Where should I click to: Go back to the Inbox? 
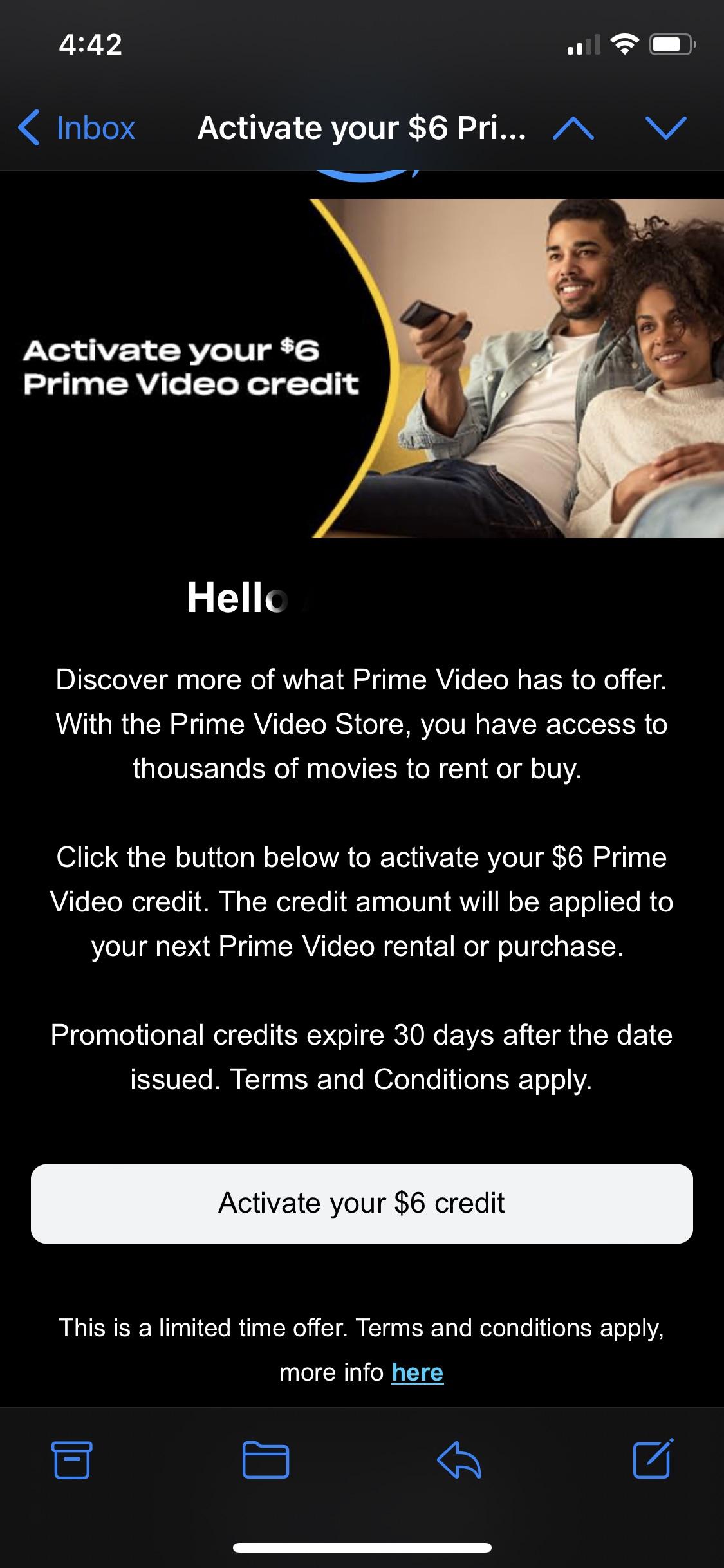[77, 127]
